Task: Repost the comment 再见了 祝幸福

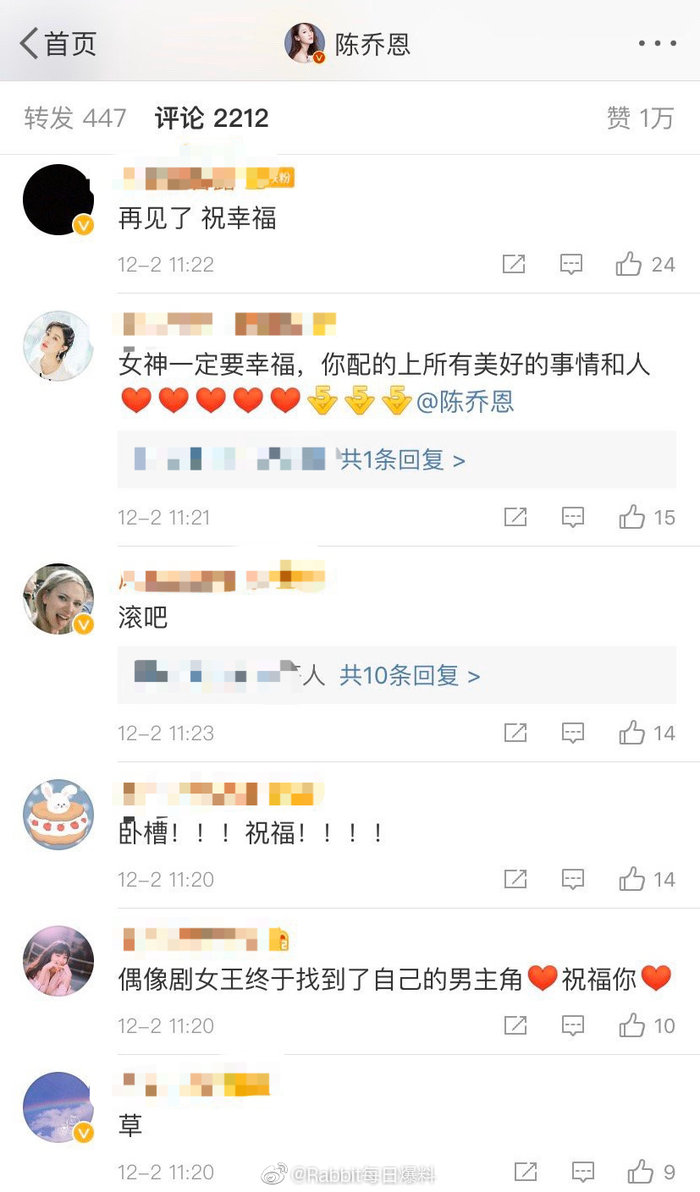Action: pyautogui.click(x=513, y=264)
